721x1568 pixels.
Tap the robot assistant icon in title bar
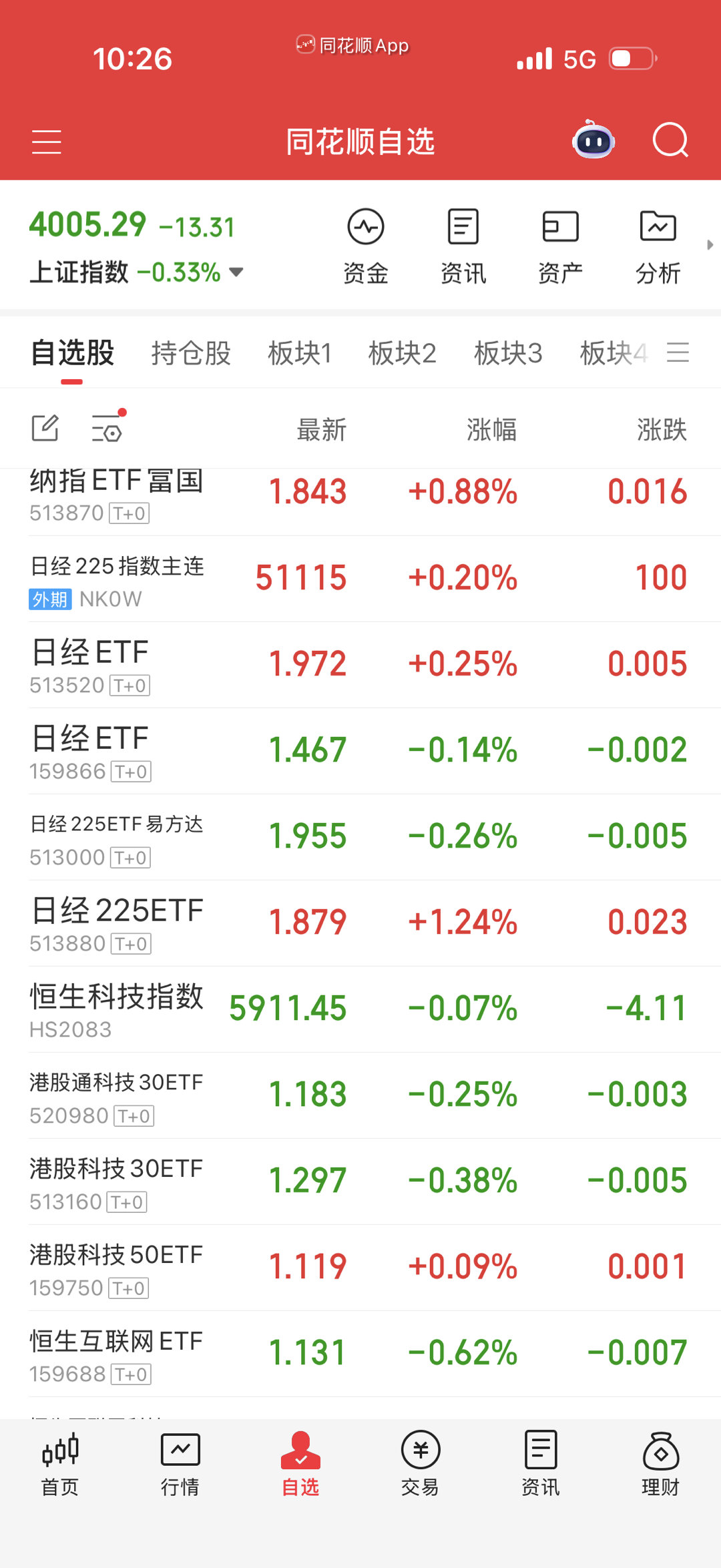pos(593,141)
